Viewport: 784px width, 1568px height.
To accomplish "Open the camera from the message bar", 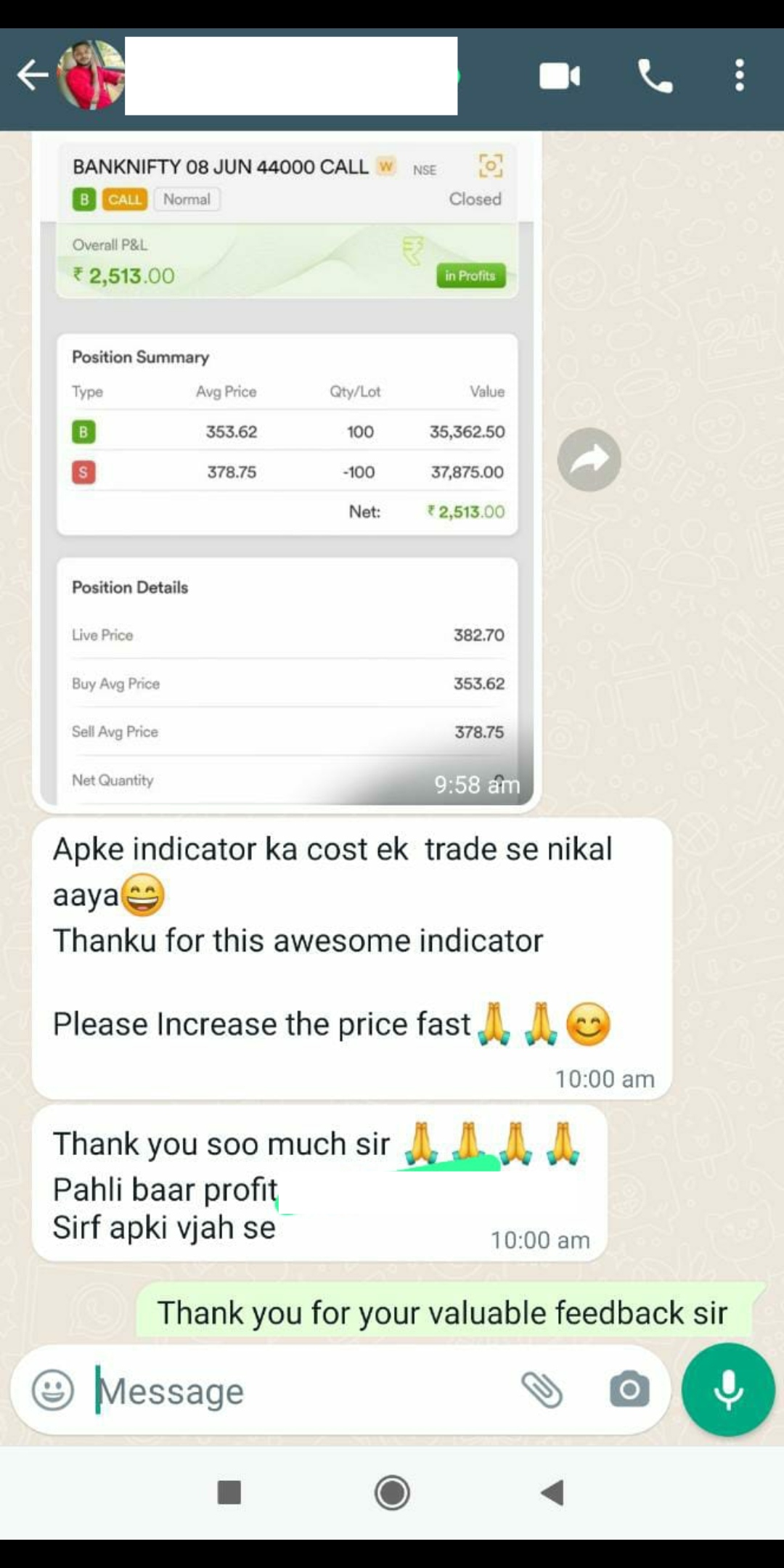I will pos(629,1390).
